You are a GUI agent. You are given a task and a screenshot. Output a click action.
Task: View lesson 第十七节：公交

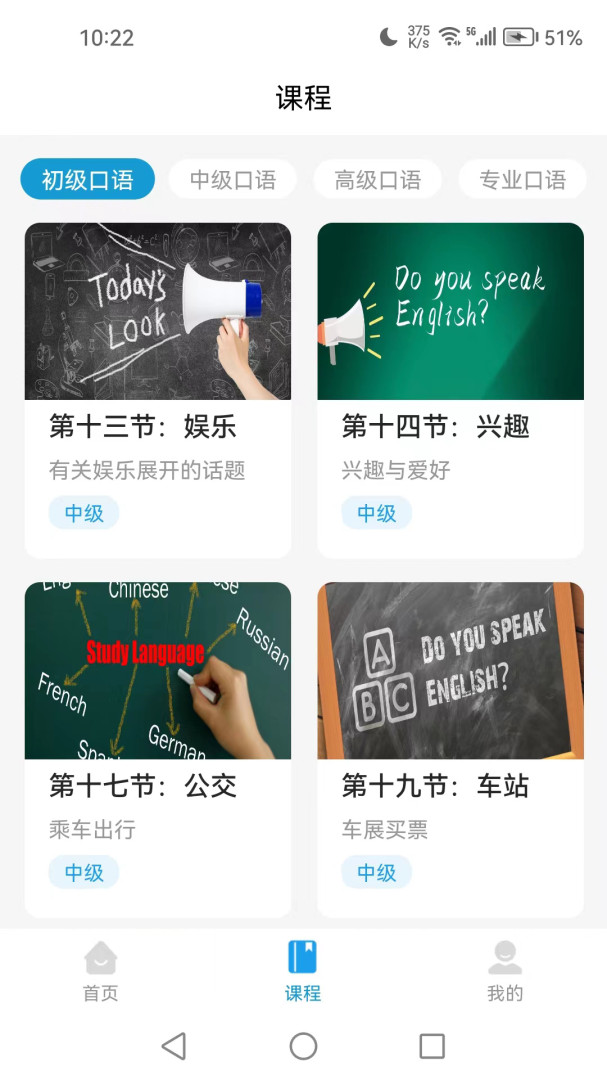[x=158, y=749]
